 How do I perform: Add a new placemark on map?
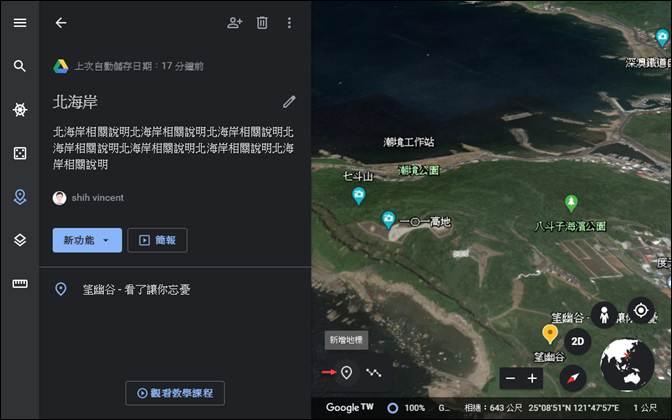[x=346, y=372]
